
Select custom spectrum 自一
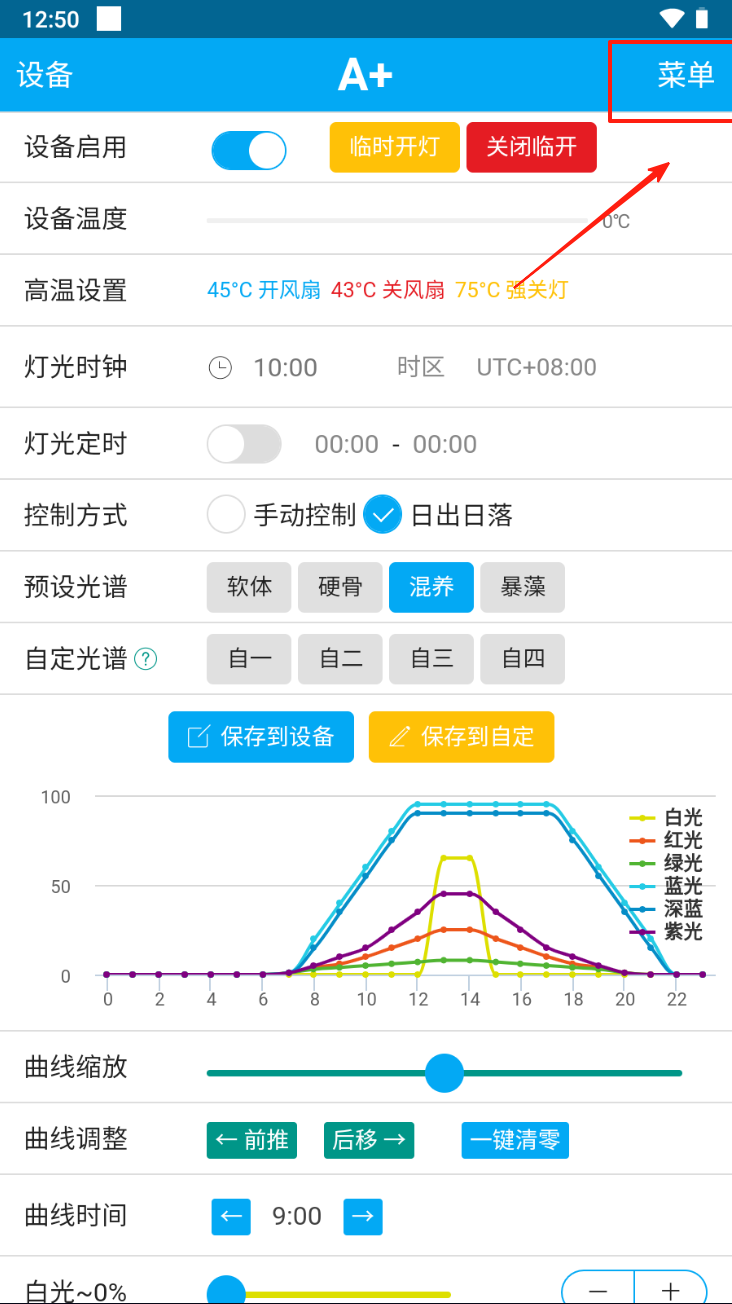(x=249, y=658)
